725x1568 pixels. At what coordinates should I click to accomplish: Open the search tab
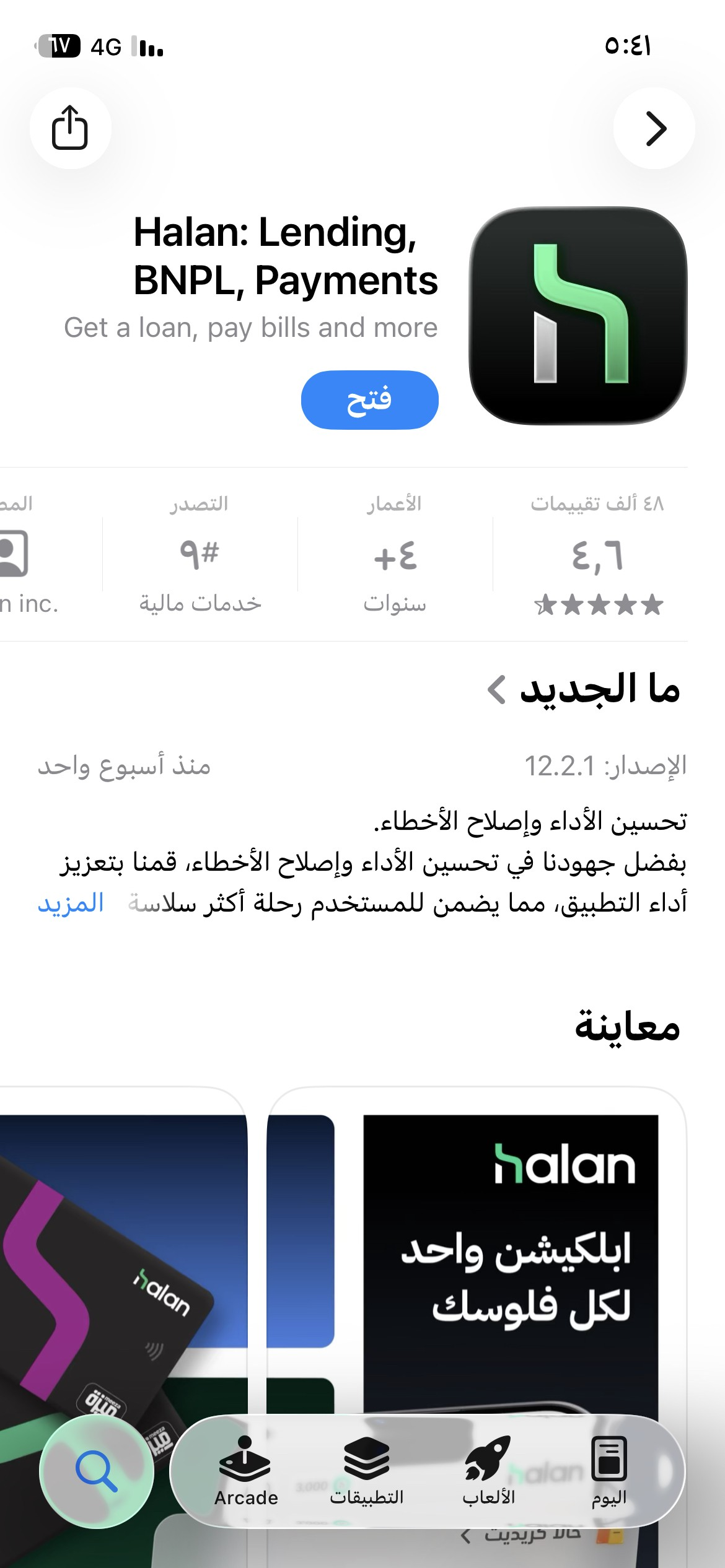click(x=96, y=1471)
